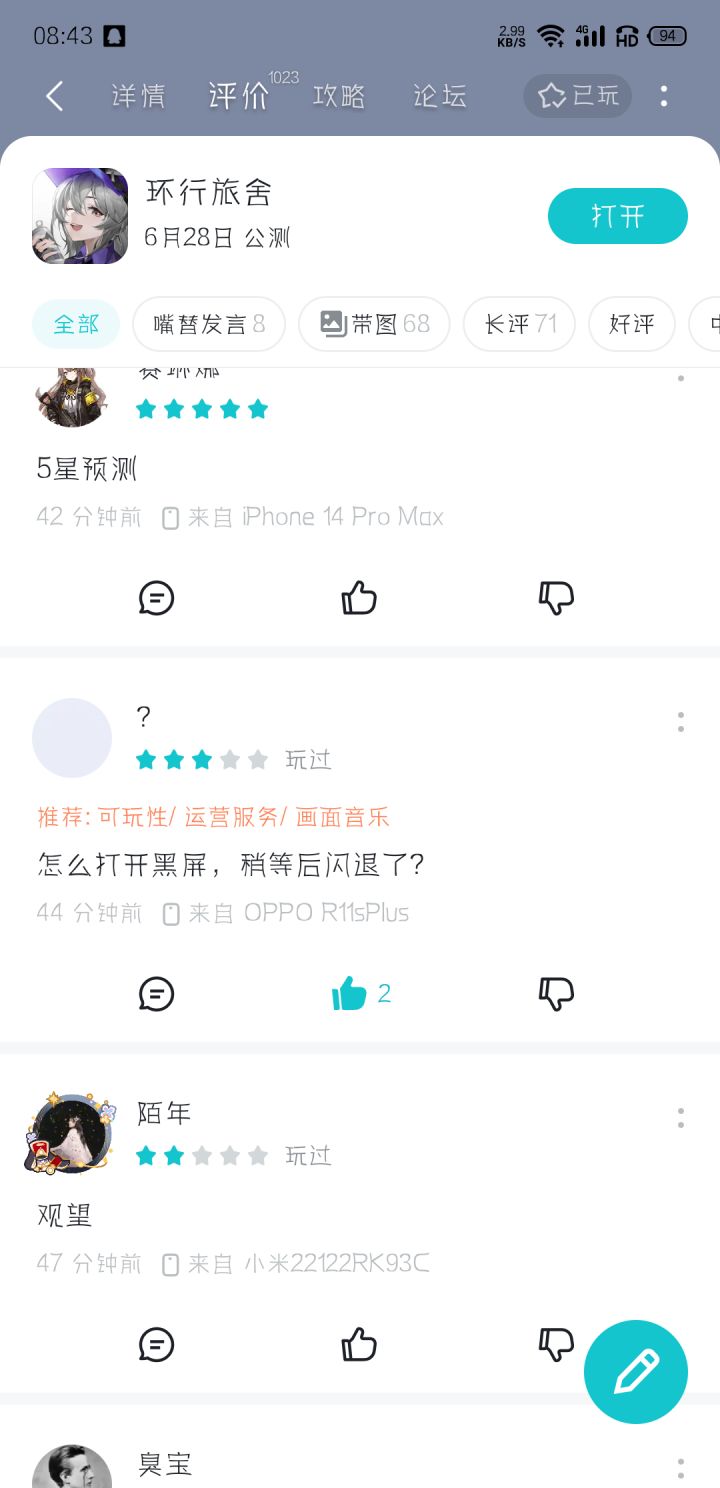Thumbs-down the 5星预测 review
720x1488 pixels.
[x=557, y=597]
